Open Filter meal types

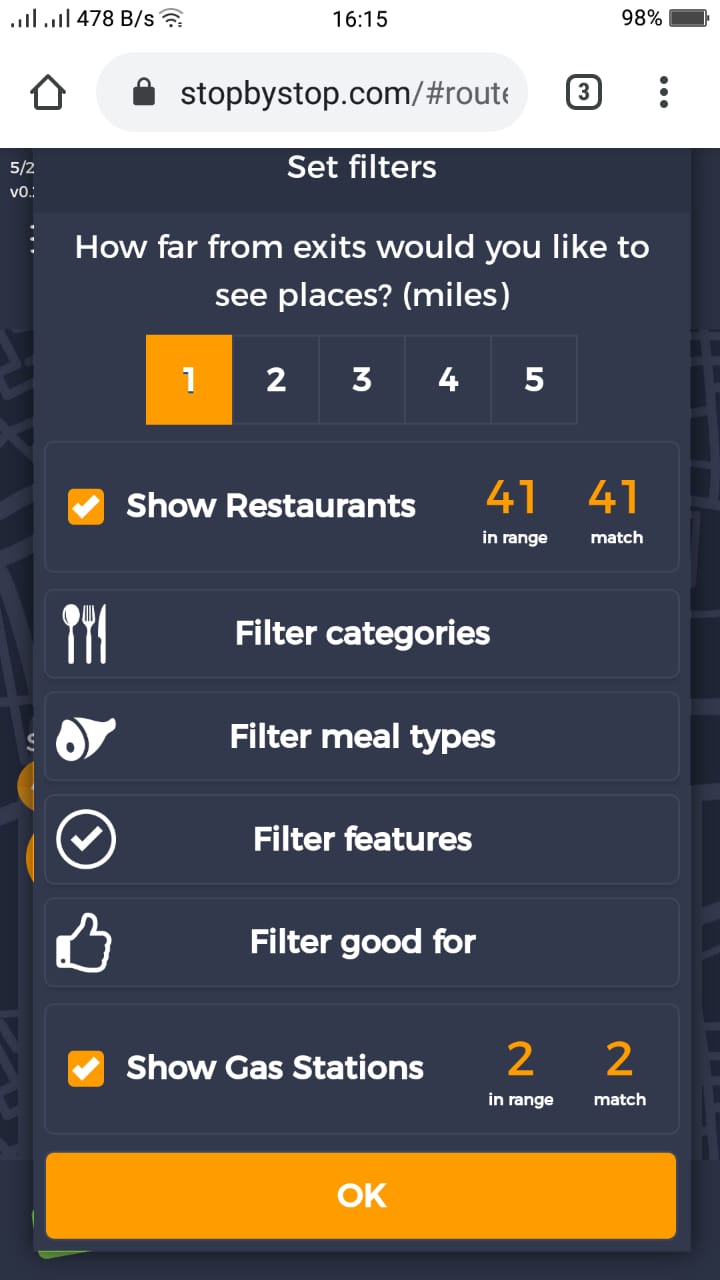click(x=362, y=737)
